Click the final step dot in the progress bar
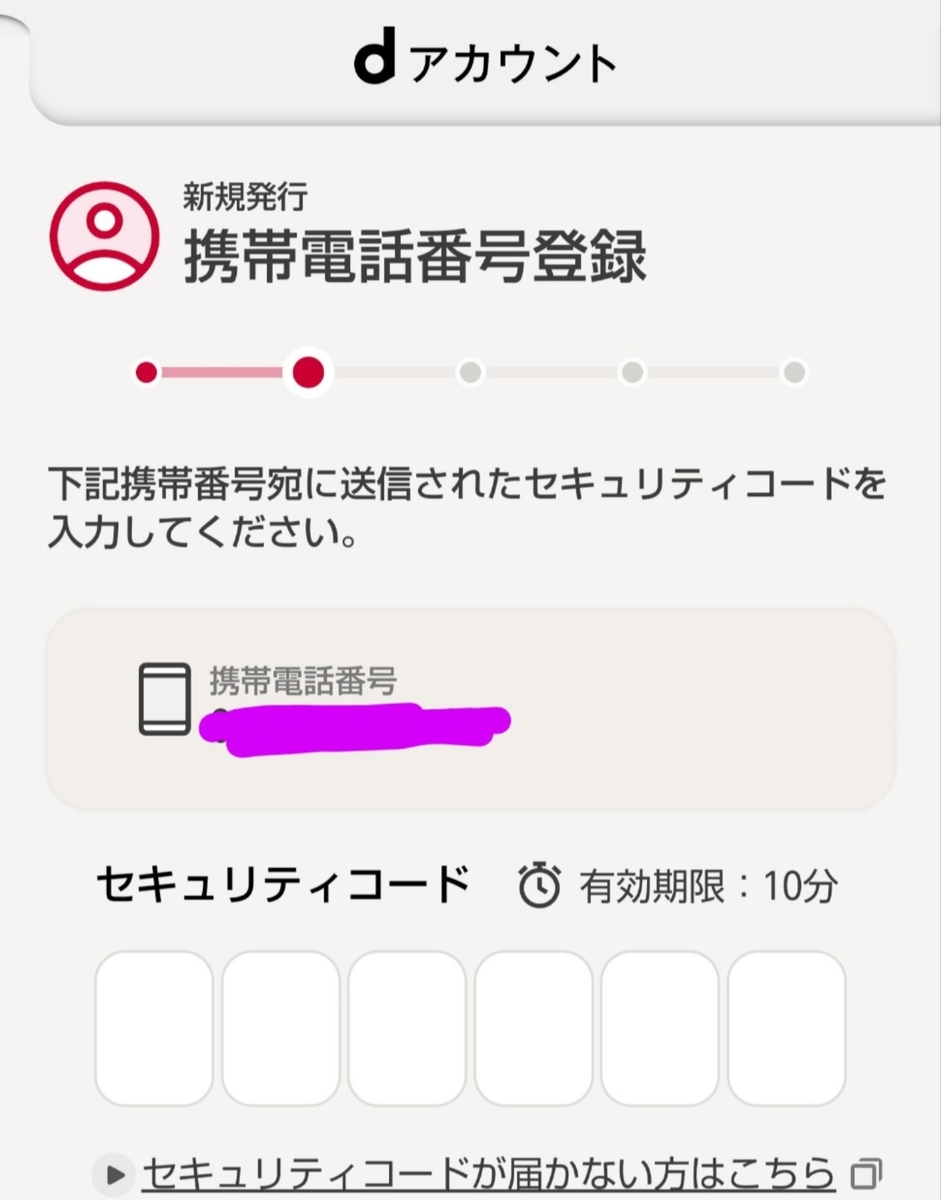 point(794,373)
